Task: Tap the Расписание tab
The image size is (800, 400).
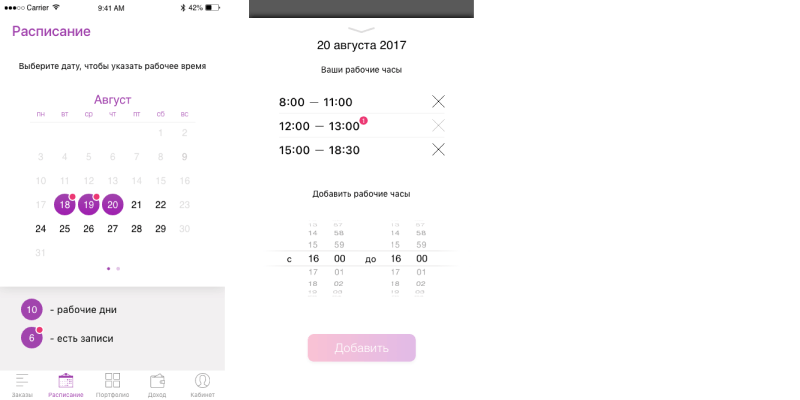Action: [x=66, y=384]
